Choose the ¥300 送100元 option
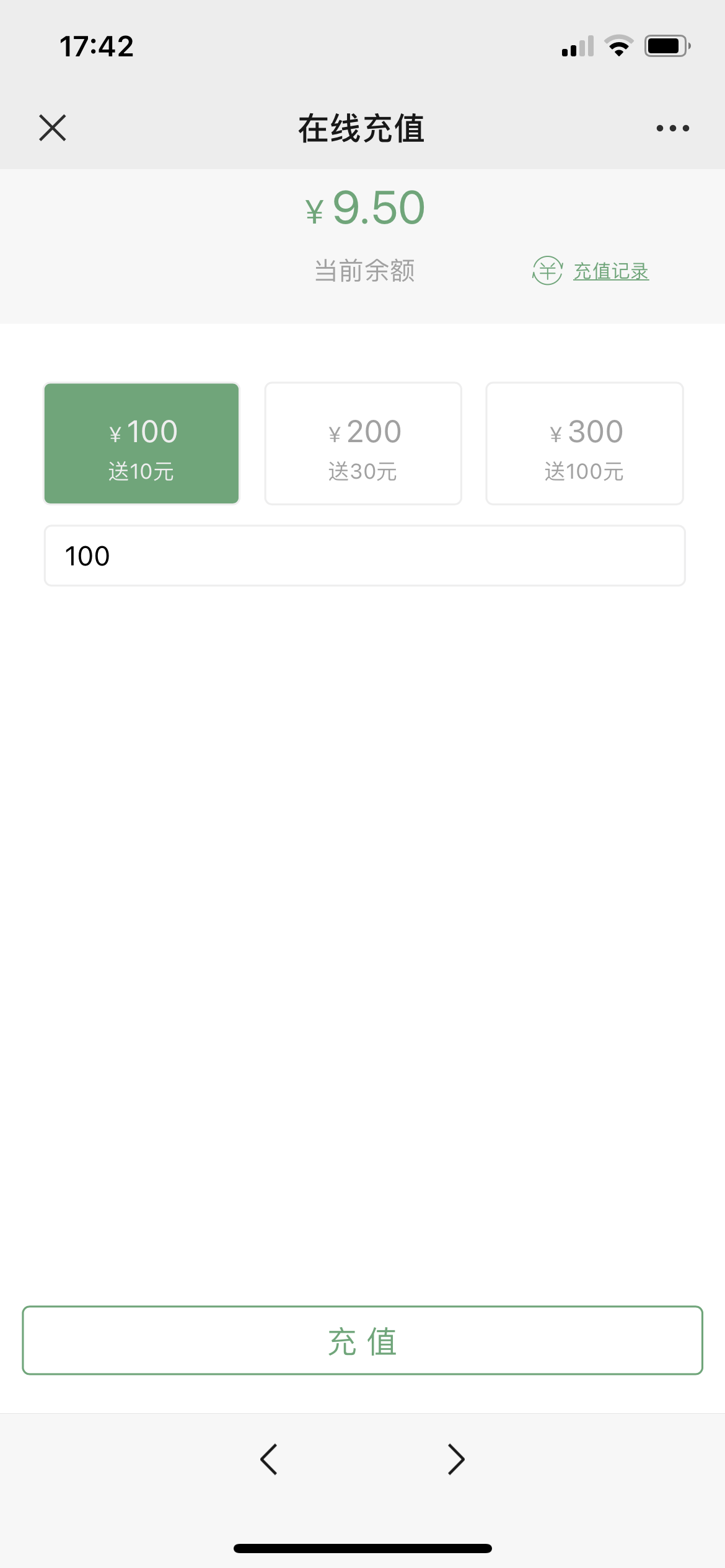 (x=584, y=443)
